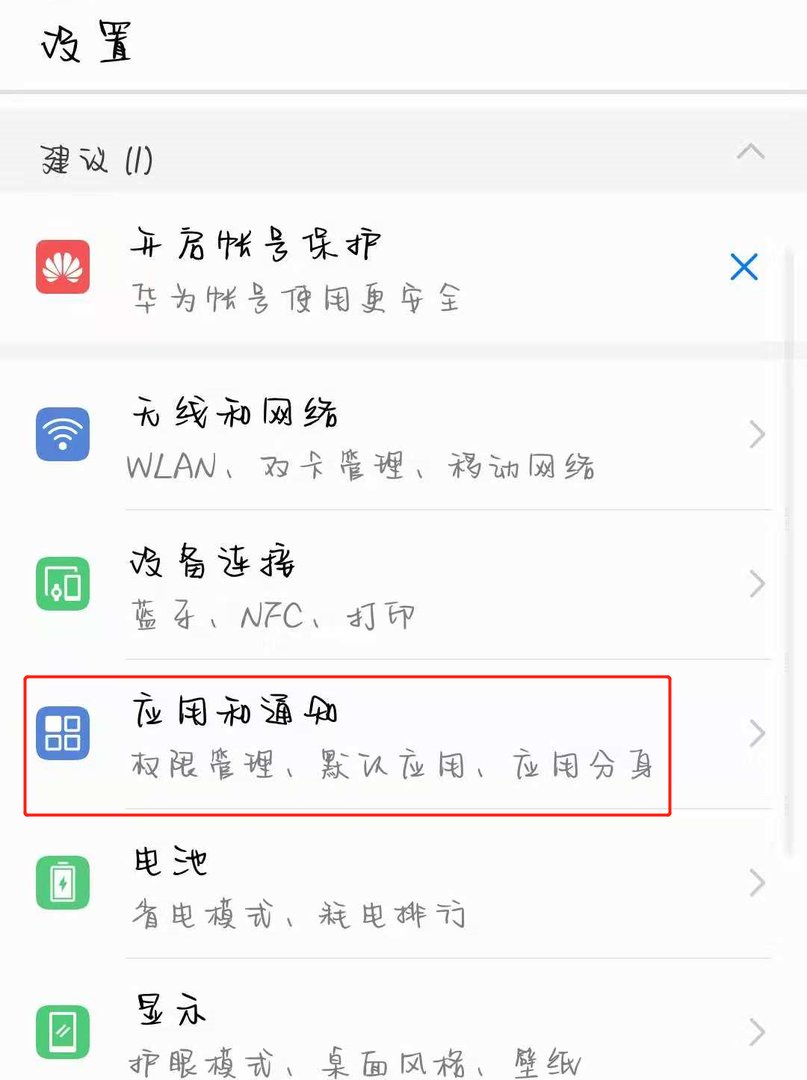Open 应用和通知 via its arrow
The image size is (807, 1080).
tap(755, 734)
